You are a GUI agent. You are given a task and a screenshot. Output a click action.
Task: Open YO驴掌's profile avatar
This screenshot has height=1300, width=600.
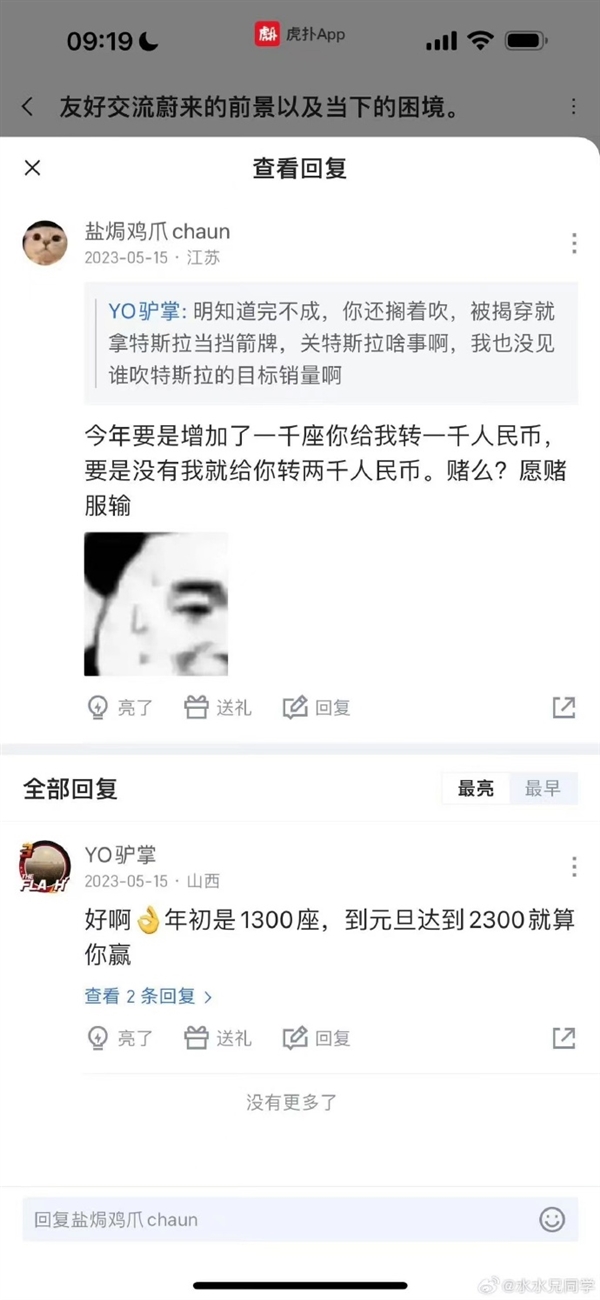tap(45, 866)
